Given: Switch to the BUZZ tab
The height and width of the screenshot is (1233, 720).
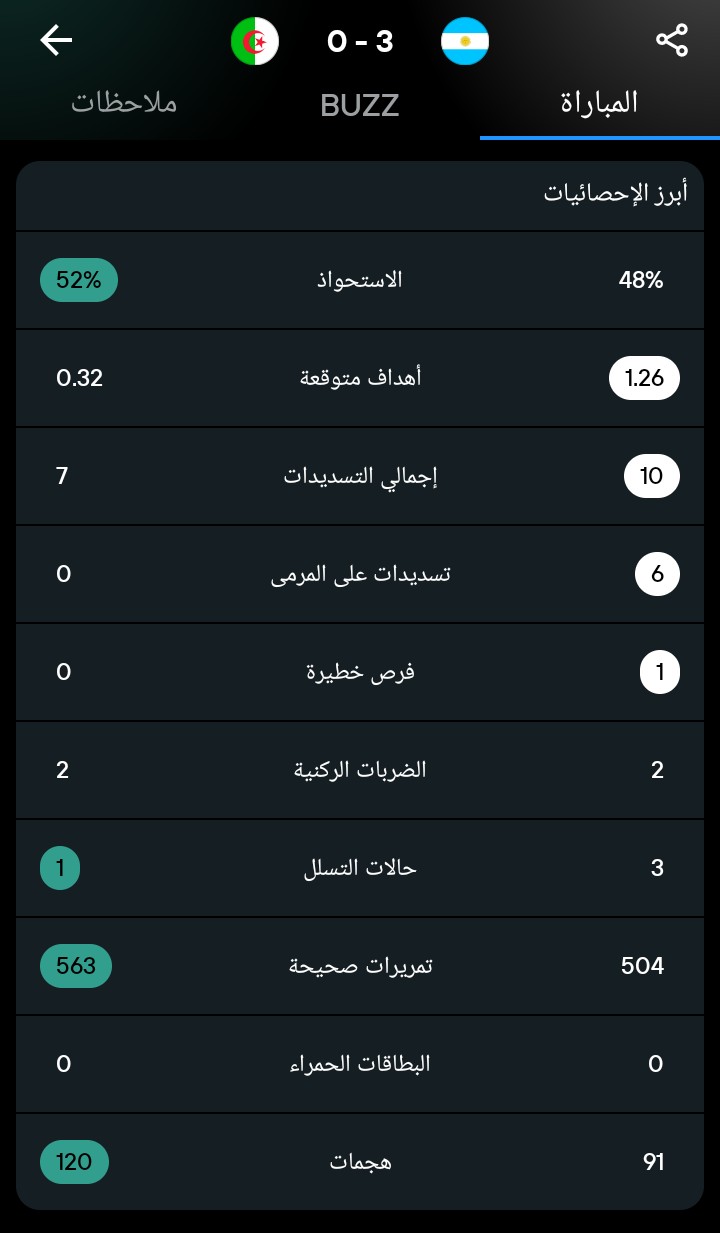Looking at the screenshot, I should click(x=360, y=105).
